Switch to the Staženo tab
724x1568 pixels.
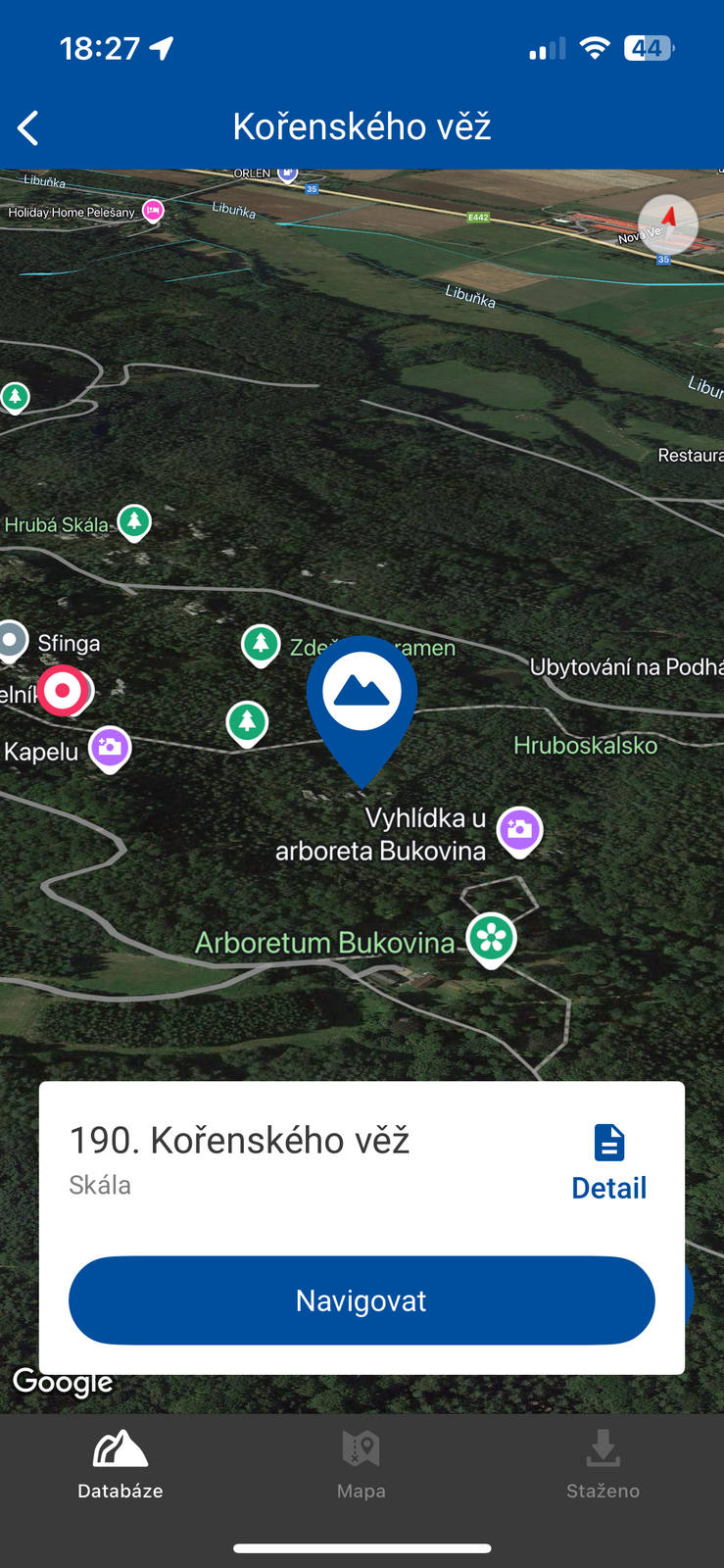point(603,1464)
